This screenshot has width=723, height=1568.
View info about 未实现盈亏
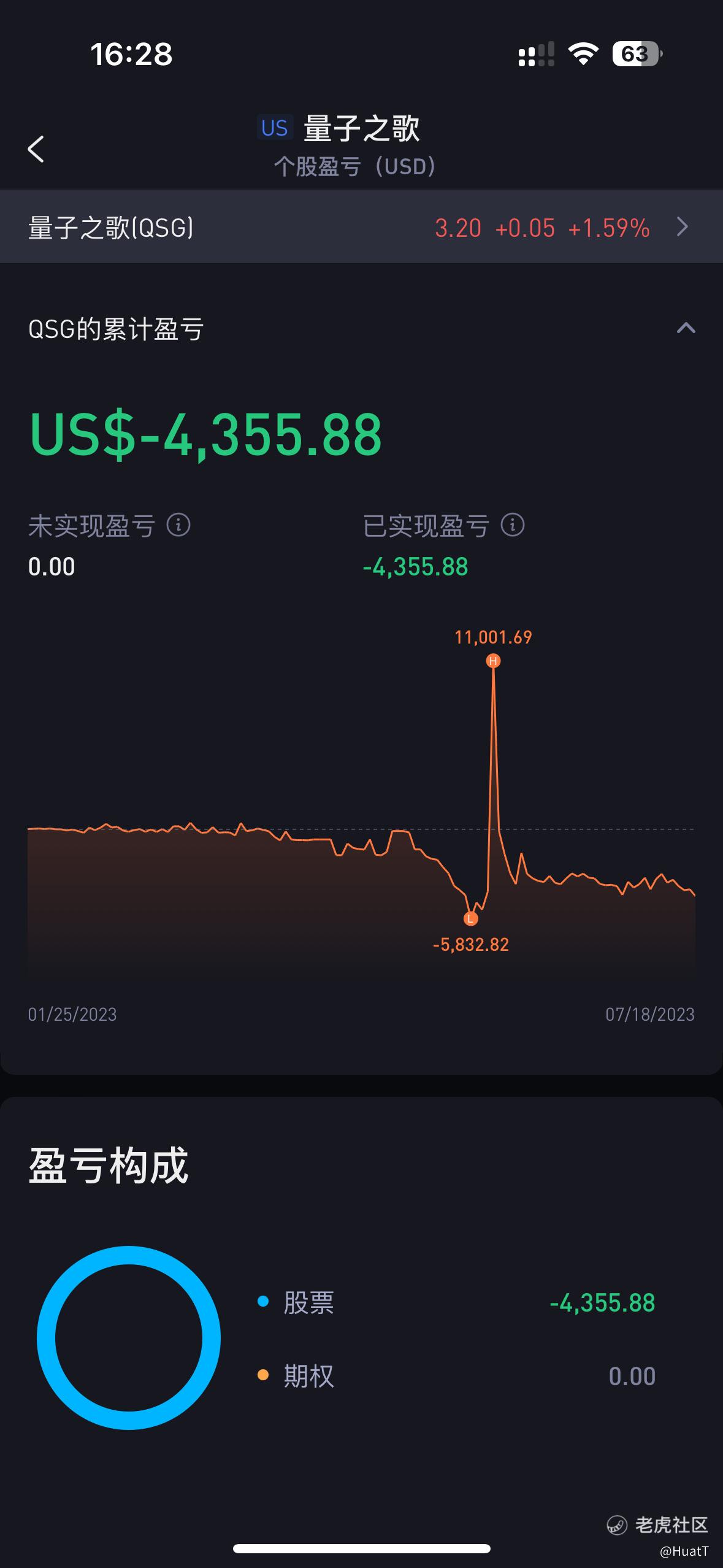coord(178,525)
